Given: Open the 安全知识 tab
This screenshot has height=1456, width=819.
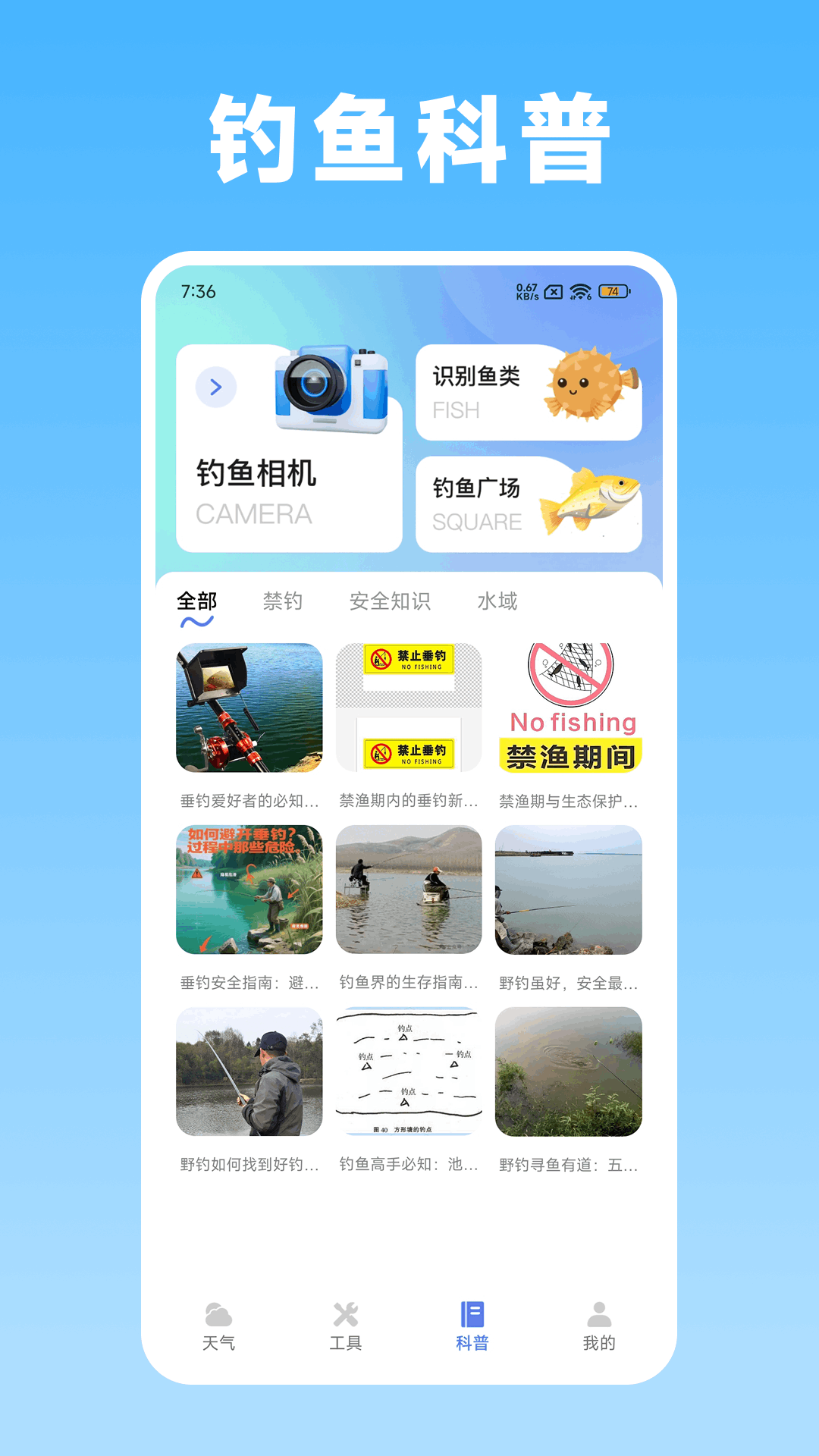Looking at the screenshot, I should [391, 601].
